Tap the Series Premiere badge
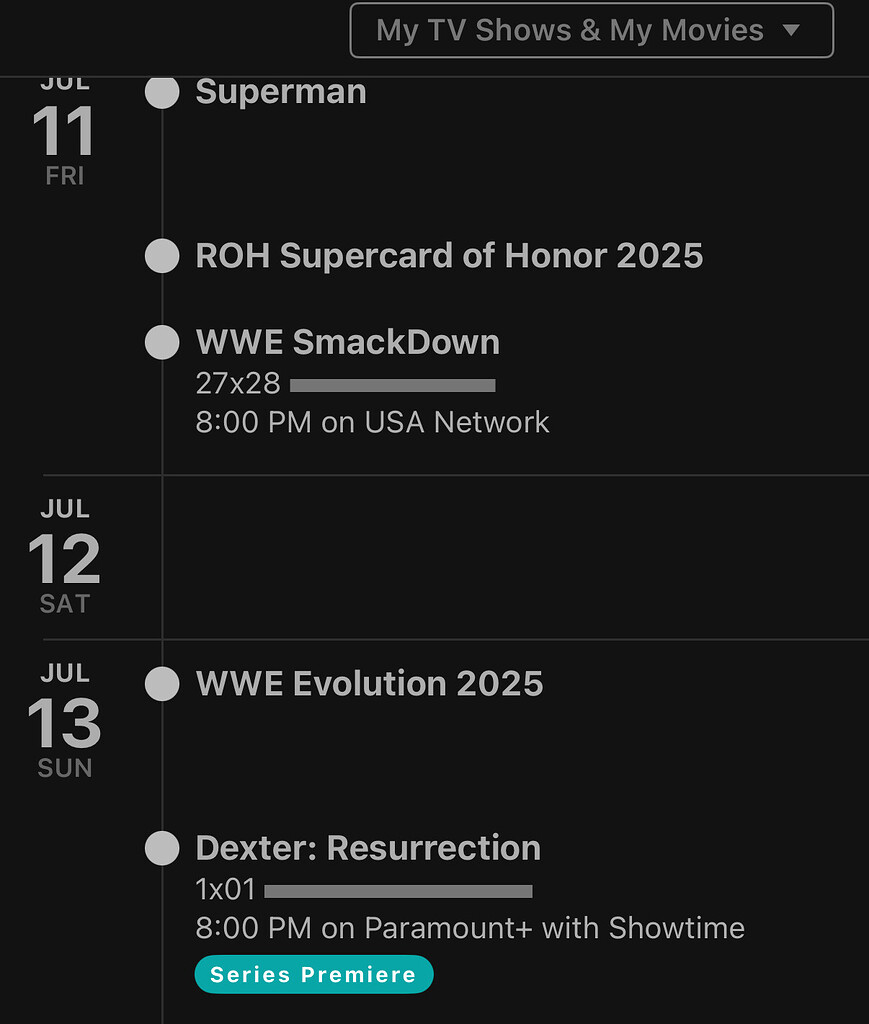 click(313, 973)
